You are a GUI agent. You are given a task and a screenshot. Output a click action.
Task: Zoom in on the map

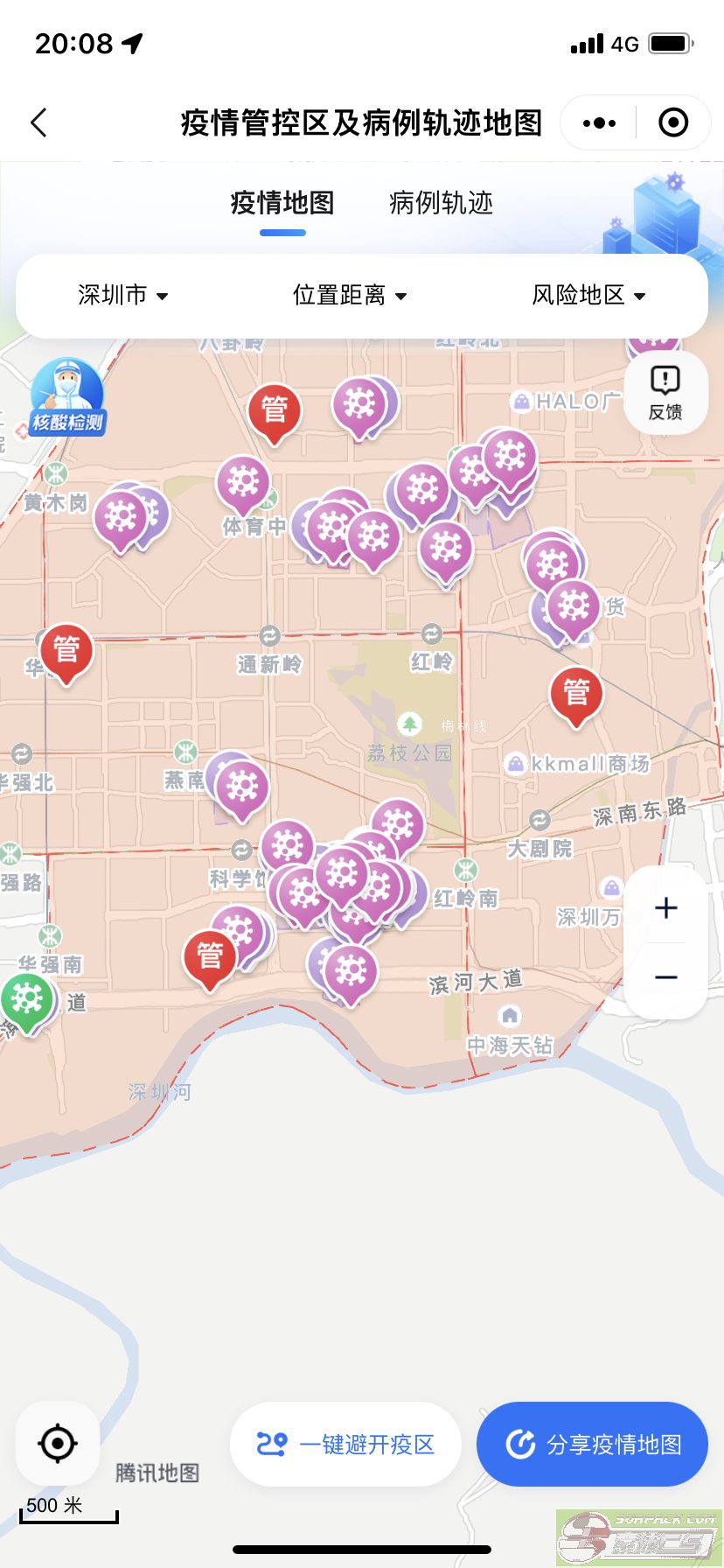click(666, 907)
